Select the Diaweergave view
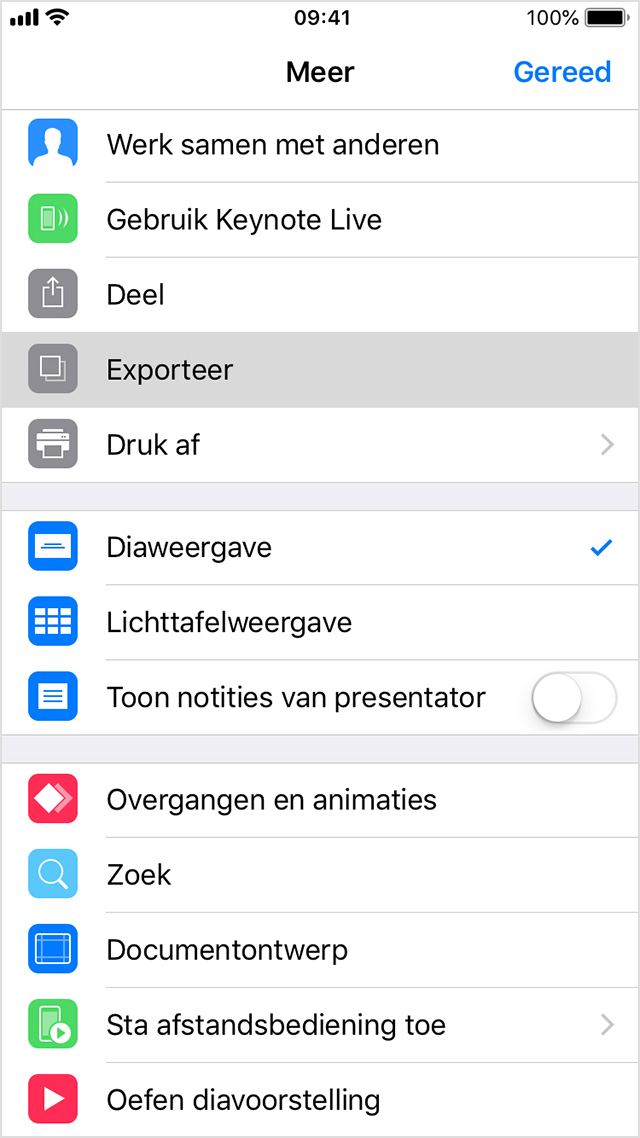Screen dimensions: 640x1138 click(x=320, y=547)
